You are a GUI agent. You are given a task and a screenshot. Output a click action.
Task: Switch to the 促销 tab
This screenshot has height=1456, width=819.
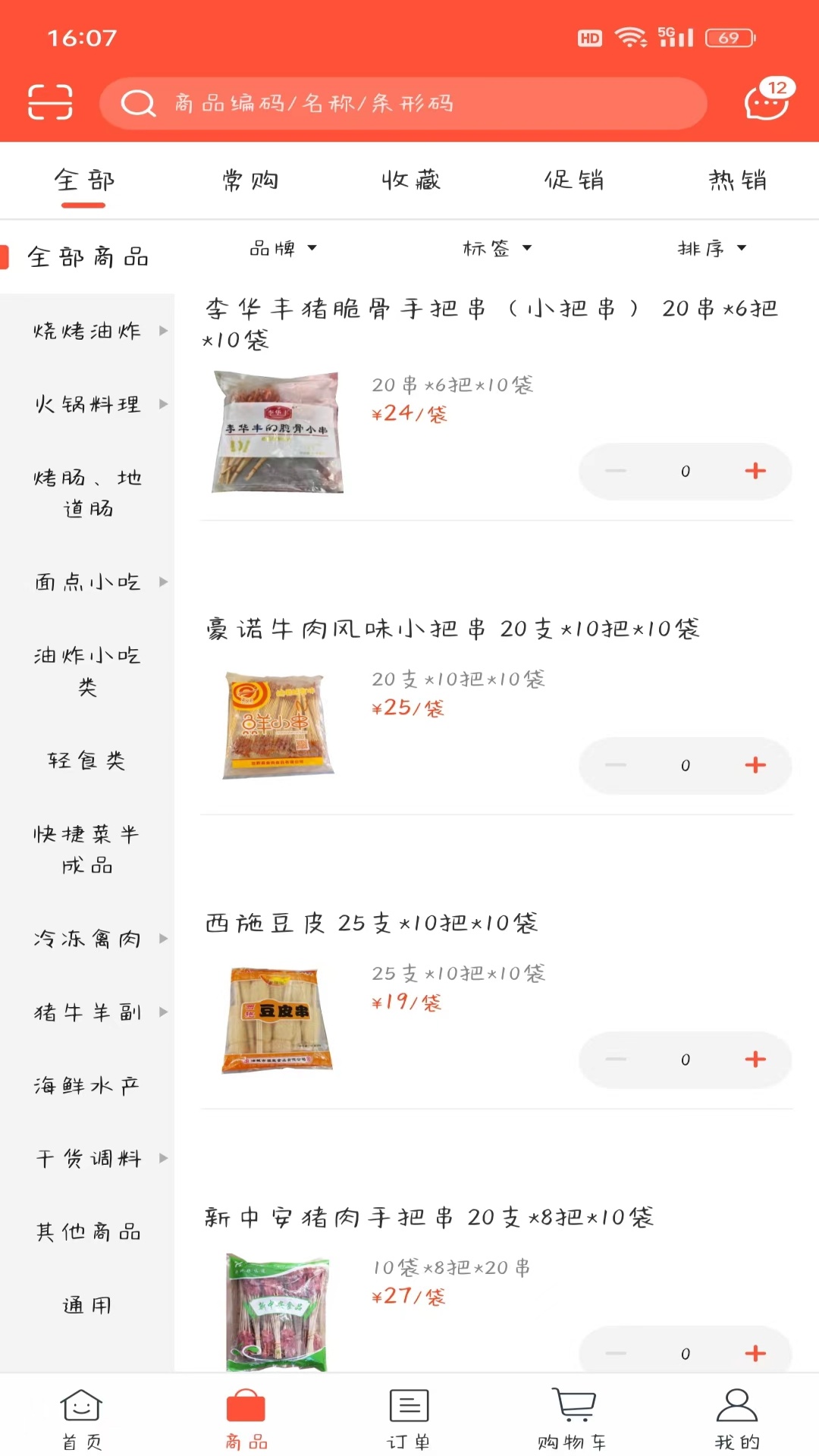coord(574,180)
